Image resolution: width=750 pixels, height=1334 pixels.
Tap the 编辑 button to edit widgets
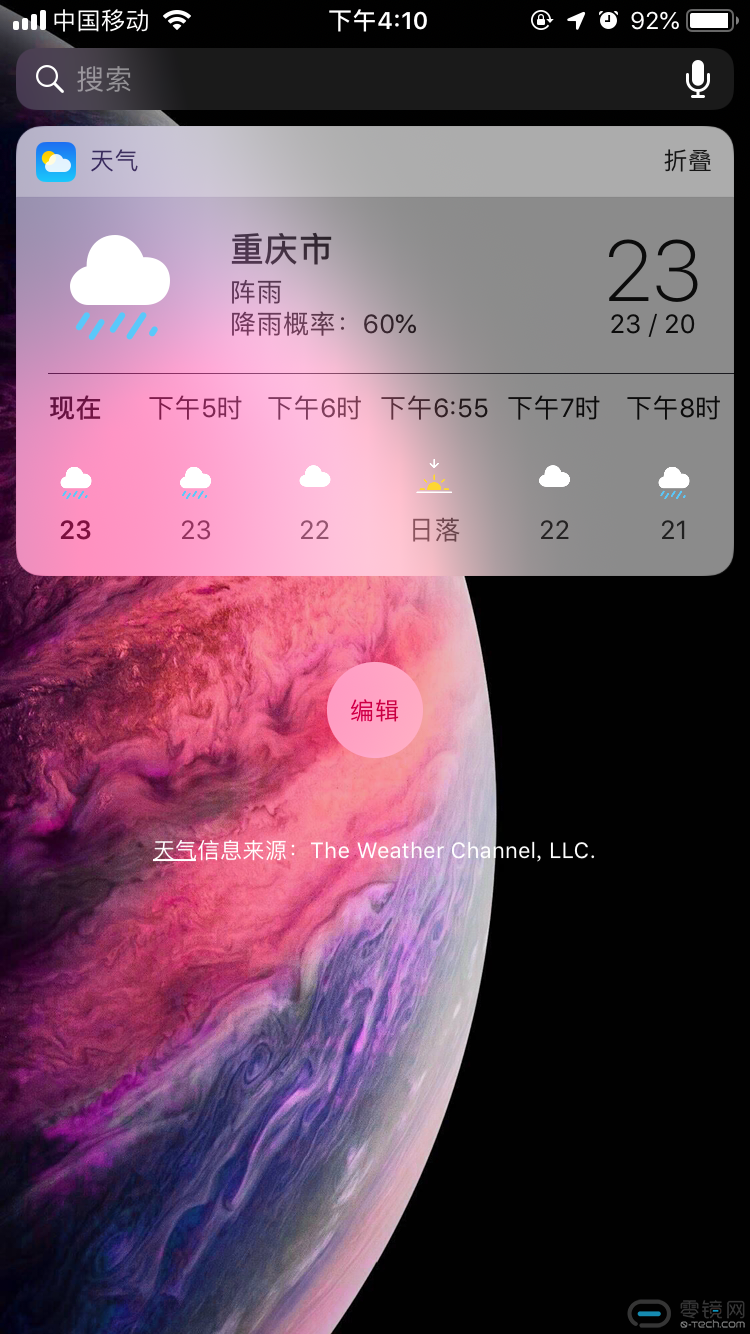tap(375, 710)
